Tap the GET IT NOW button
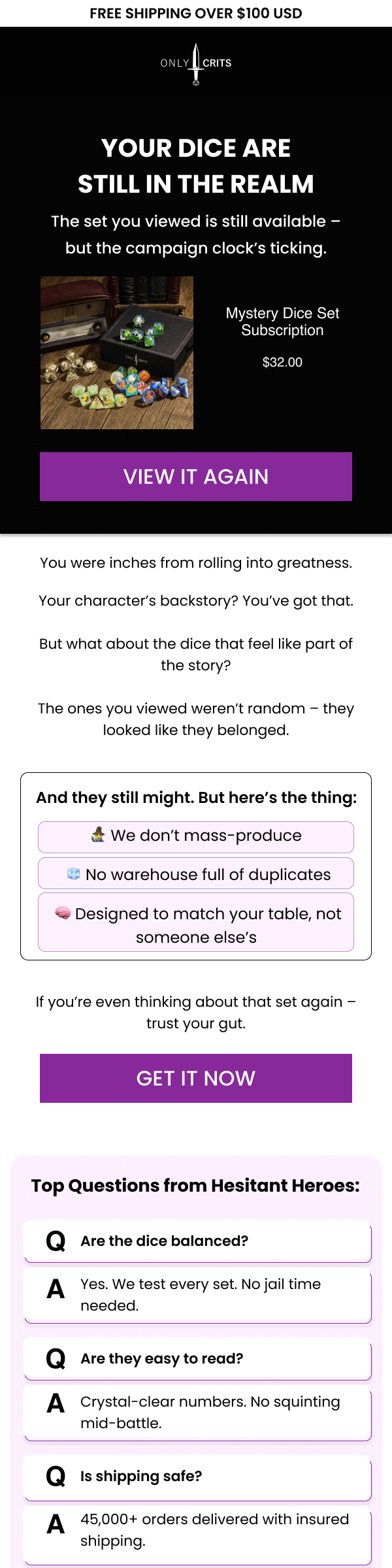Viewport: 392px width, 1568px height. pos(196,1078)
